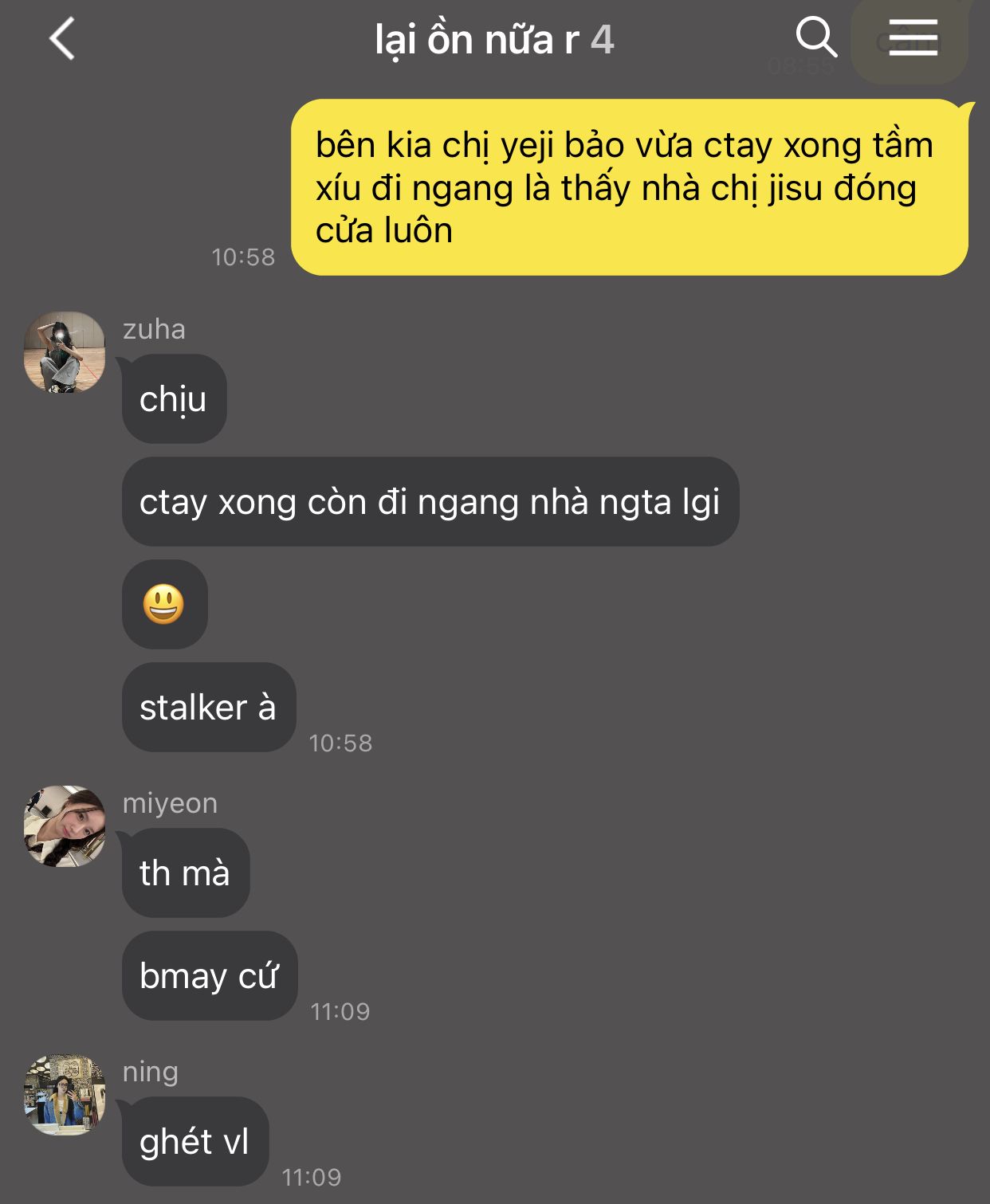The image size is (990, 1204).
Task: Tap ning's profile avatar
Action: [65, 1095]
